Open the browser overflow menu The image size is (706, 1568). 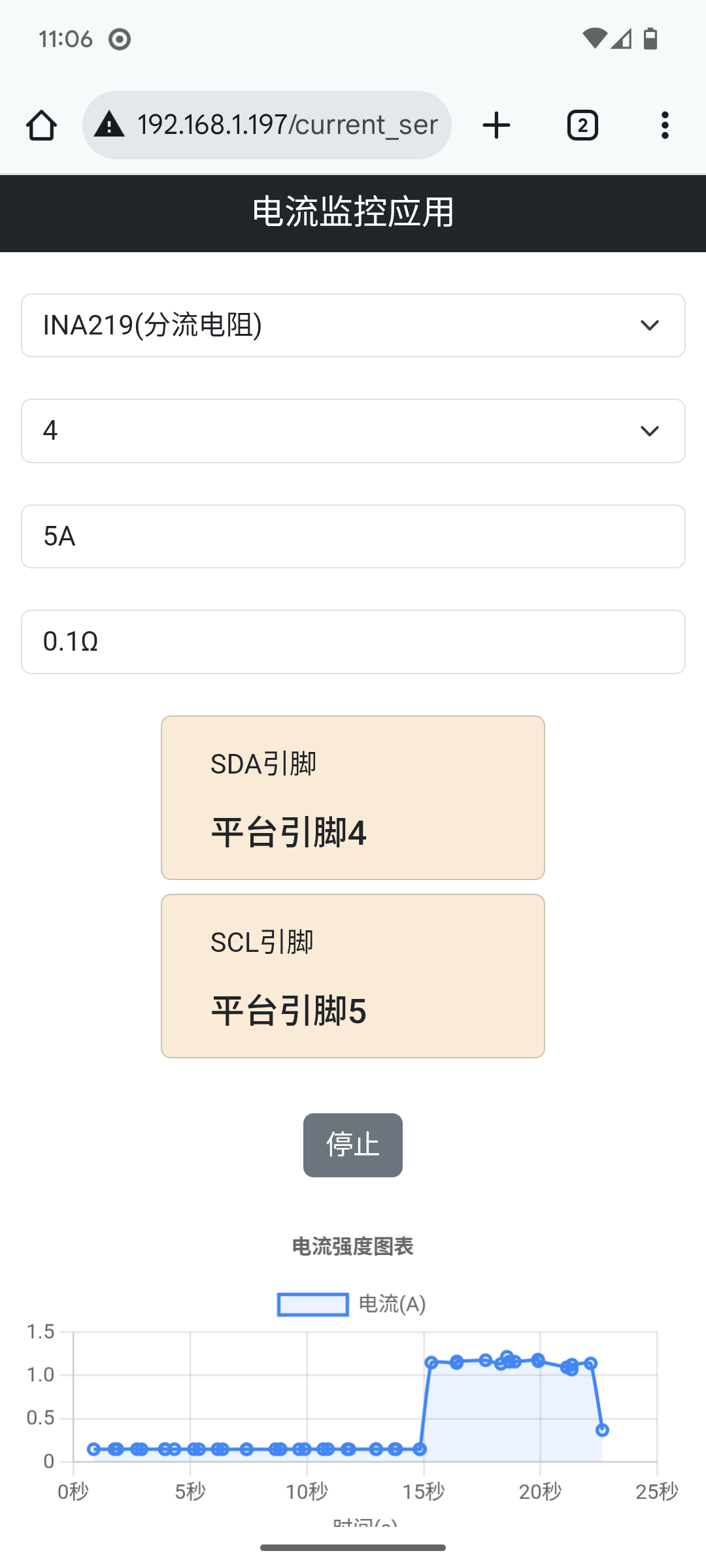[x=665, y=125]
